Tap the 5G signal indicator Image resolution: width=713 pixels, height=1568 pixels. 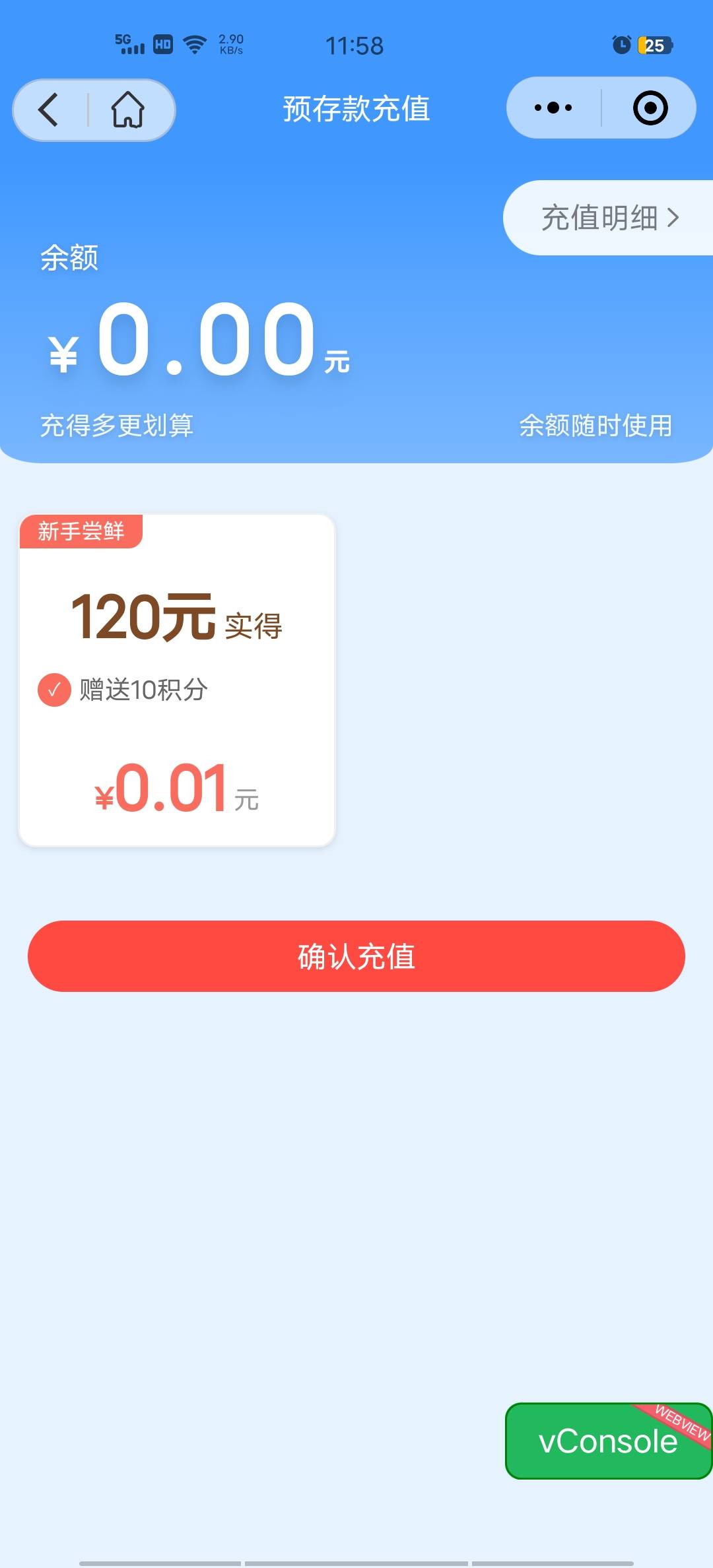[x=129, y=44]
